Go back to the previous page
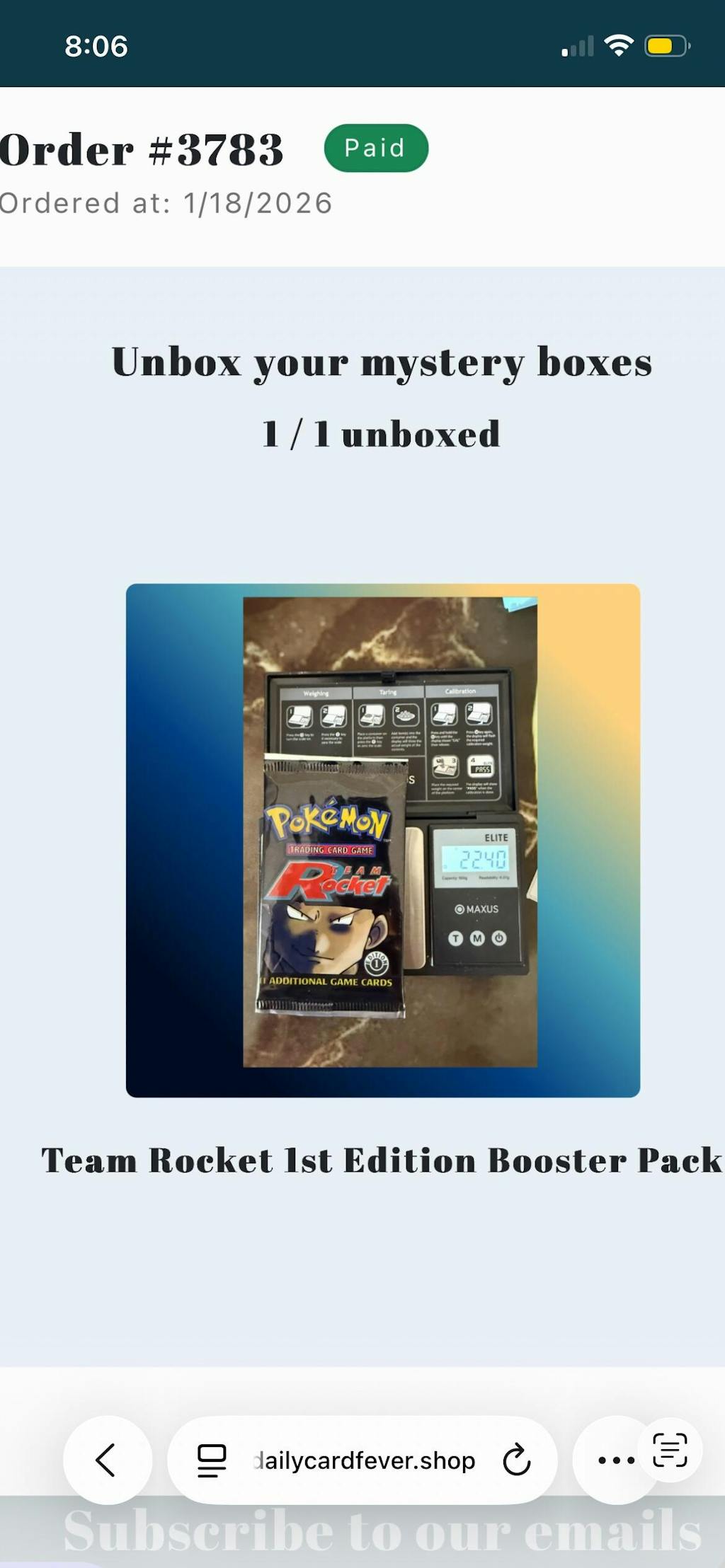The image size is (725, 1568). [x=106, y=1460]
